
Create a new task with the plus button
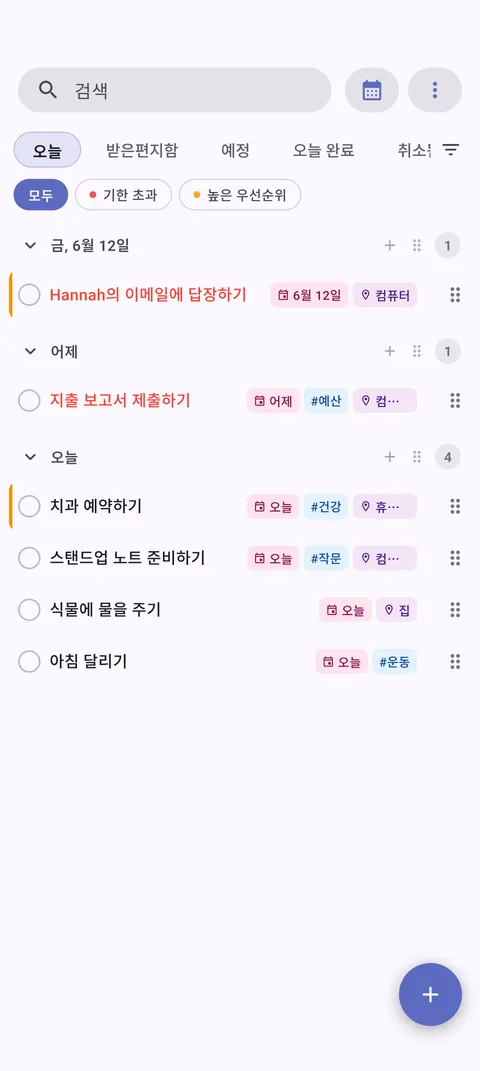coord(430,994)
